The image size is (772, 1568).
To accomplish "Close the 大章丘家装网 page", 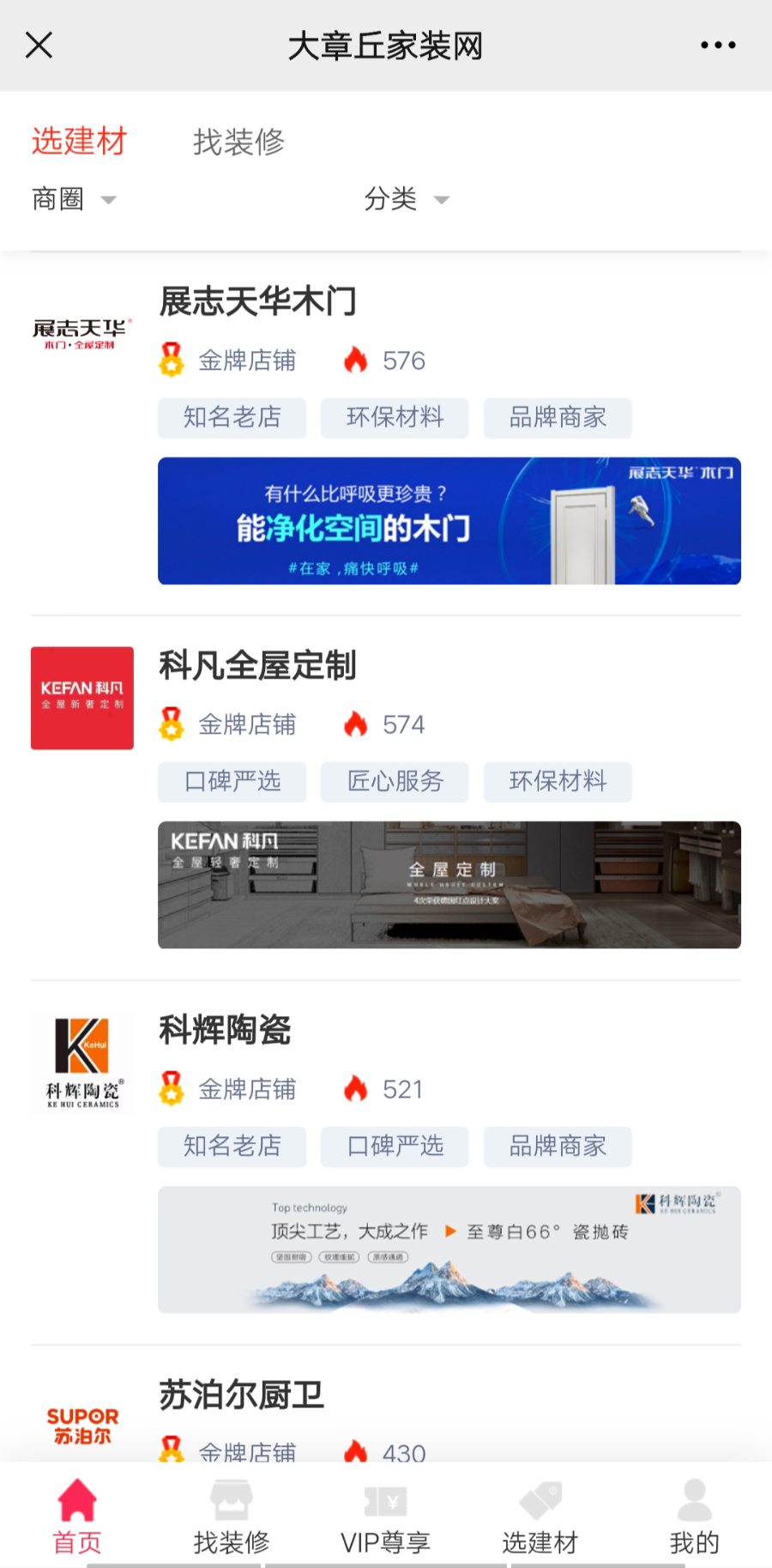I will click(39, 45).
